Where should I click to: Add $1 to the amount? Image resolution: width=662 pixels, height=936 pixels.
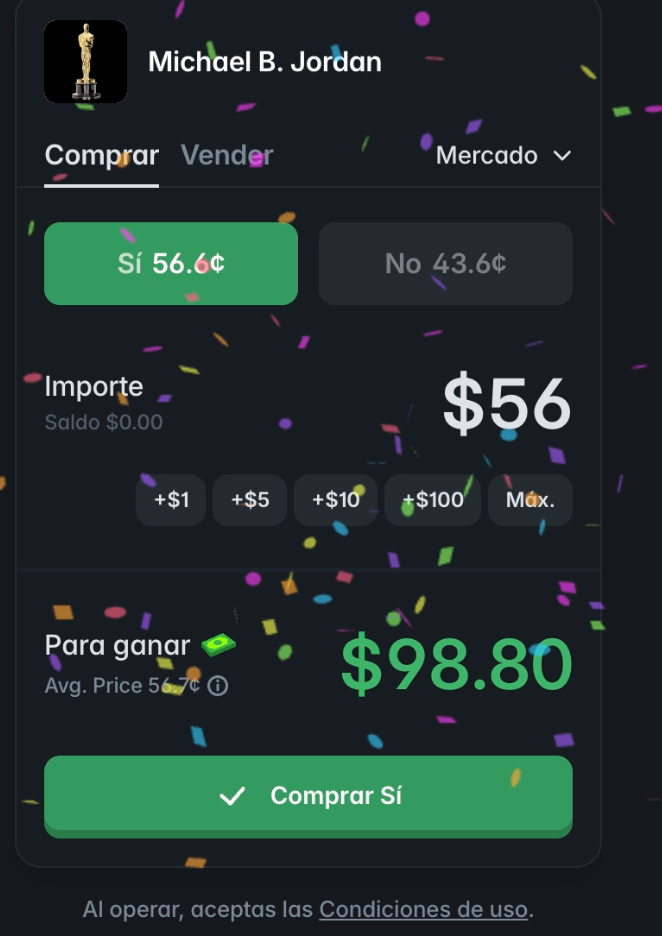(171, 500)
